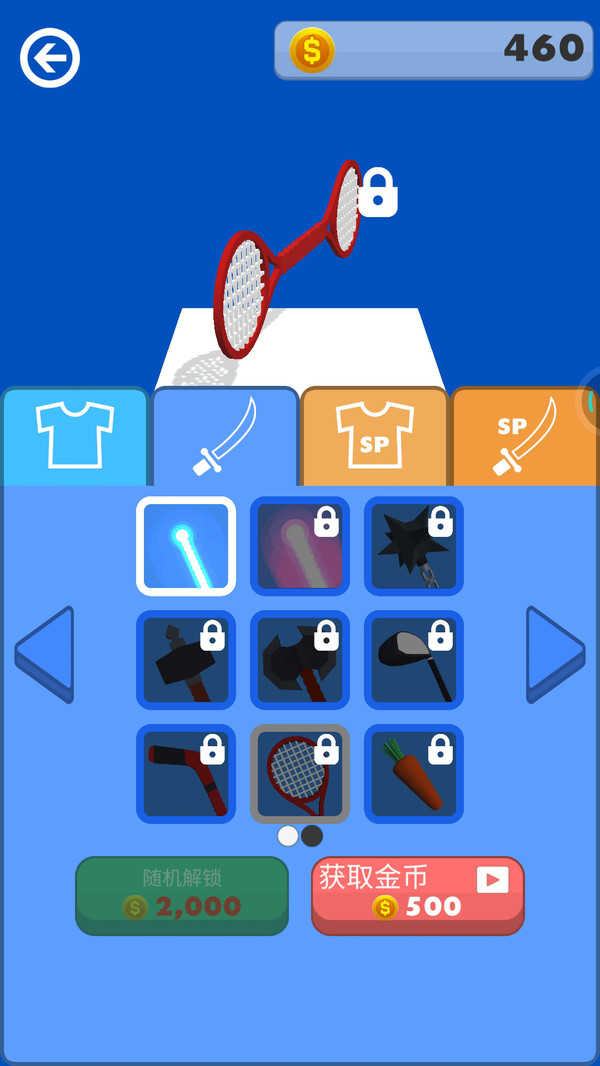Pick the locked golf club weapon
The width and height of the screenshot is (600, 1066).
(x=414, y=660)
